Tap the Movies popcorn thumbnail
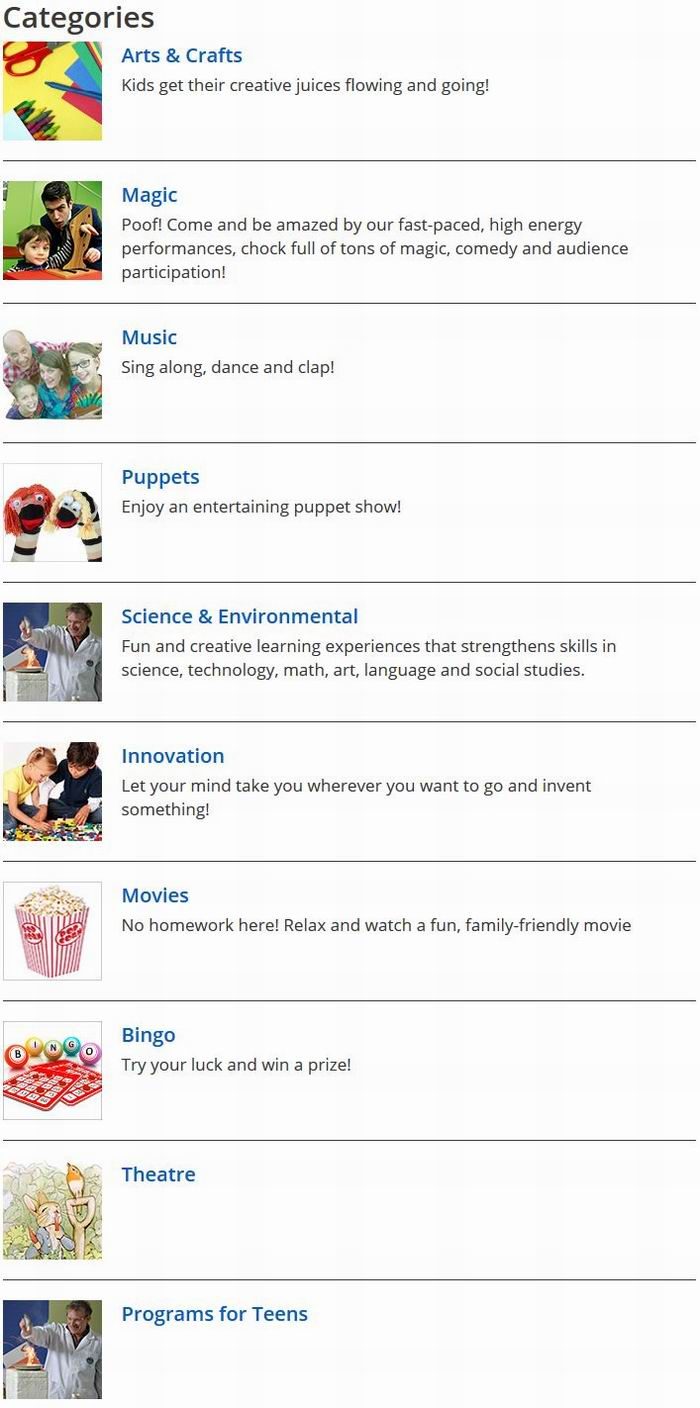This screenshot has height=1408, width=700. pyautogui.click(x=52, y=931)
